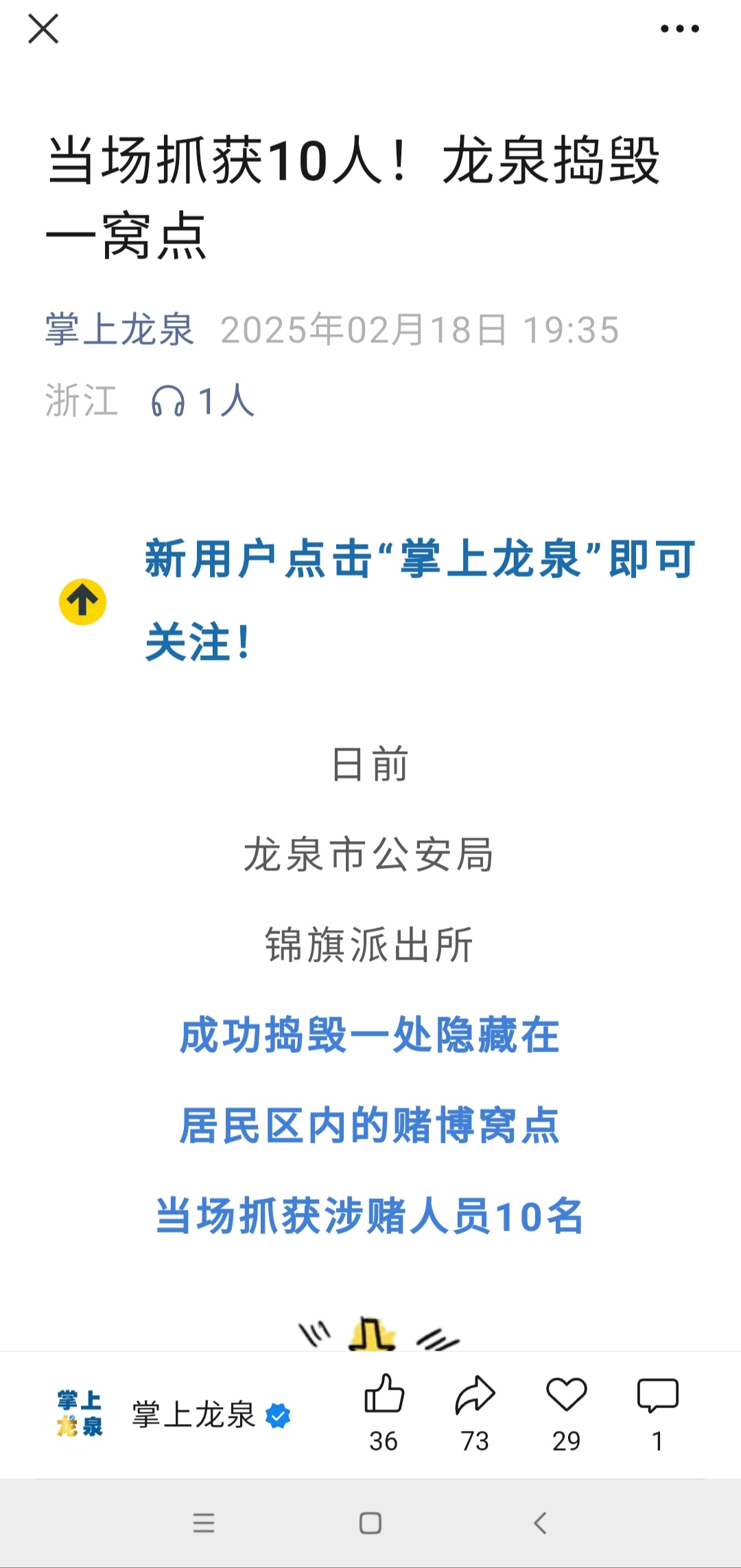The height and width of the screenshot is (1568, 741).
Task: Share the article via the arrow icon
Action: 475,1394
